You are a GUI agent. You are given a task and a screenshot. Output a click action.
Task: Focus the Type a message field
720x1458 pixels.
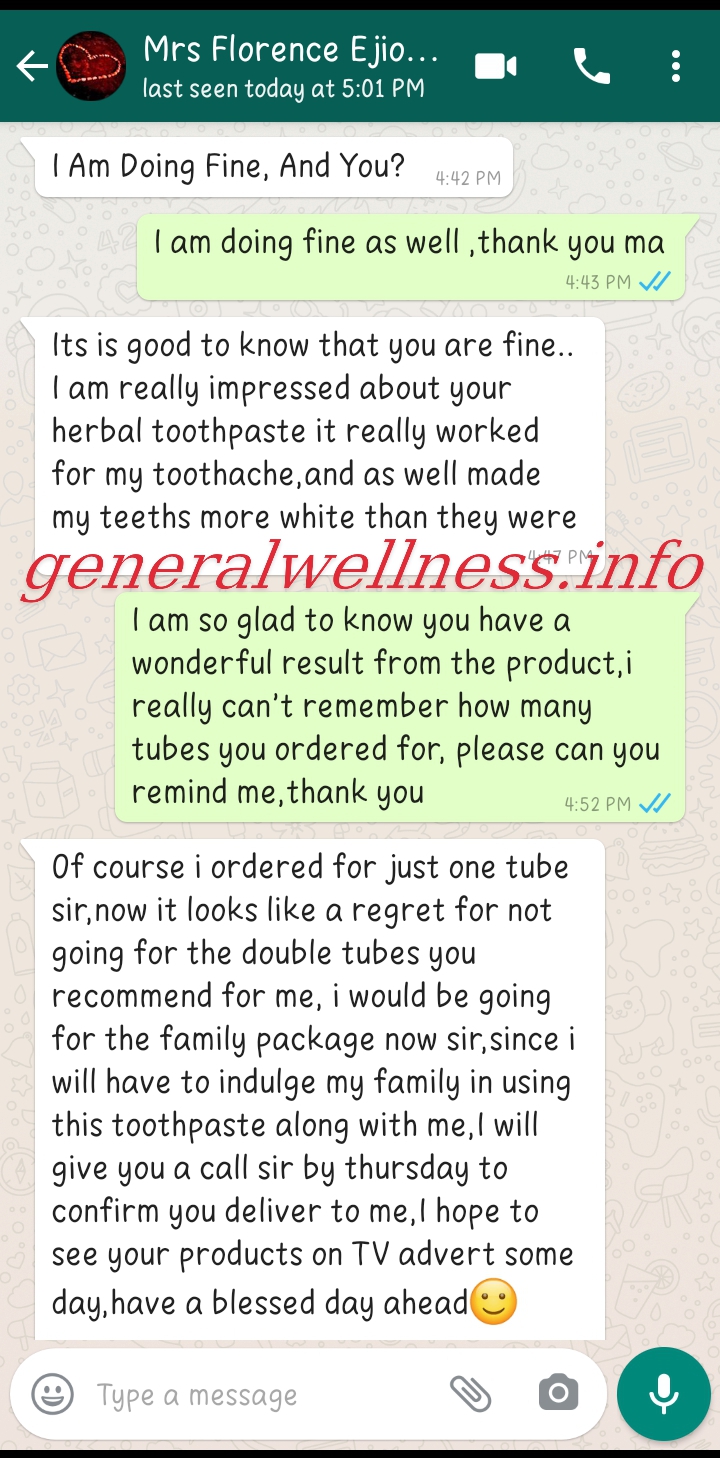260,1394
